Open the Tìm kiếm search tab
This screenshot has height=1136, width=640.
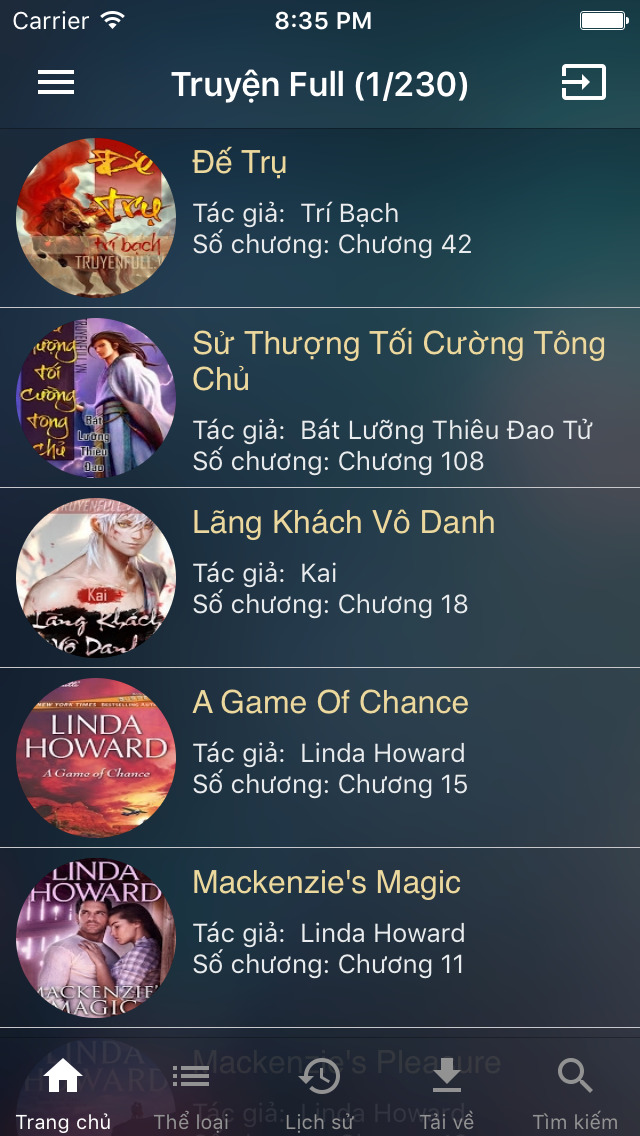pyautogui.click(x=575, y=1092)
